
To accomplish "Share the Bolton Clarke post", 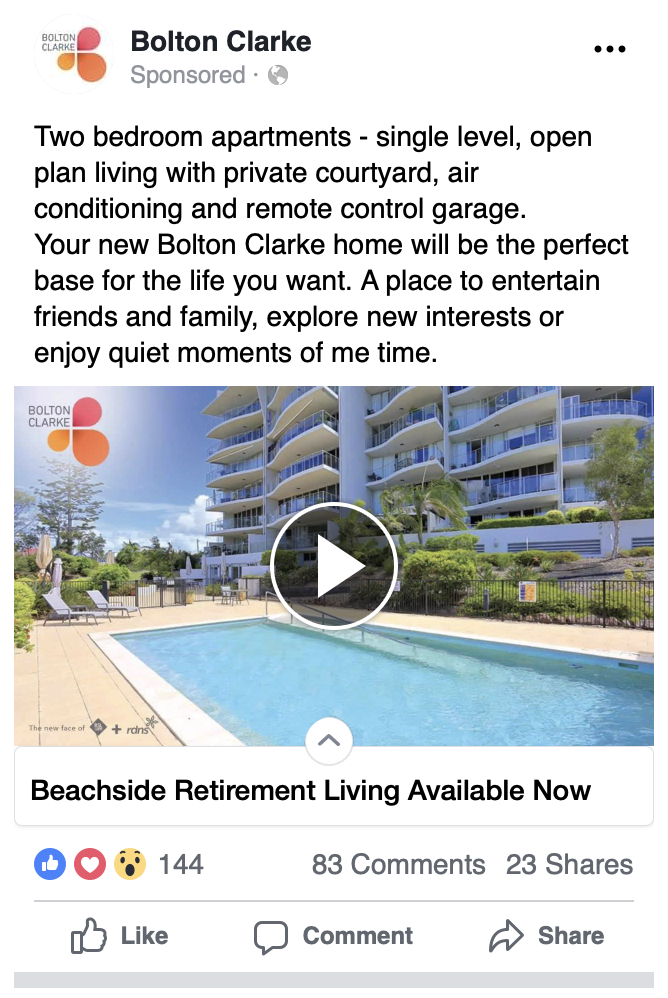I will pyautogui.click(x=546, y=936).
